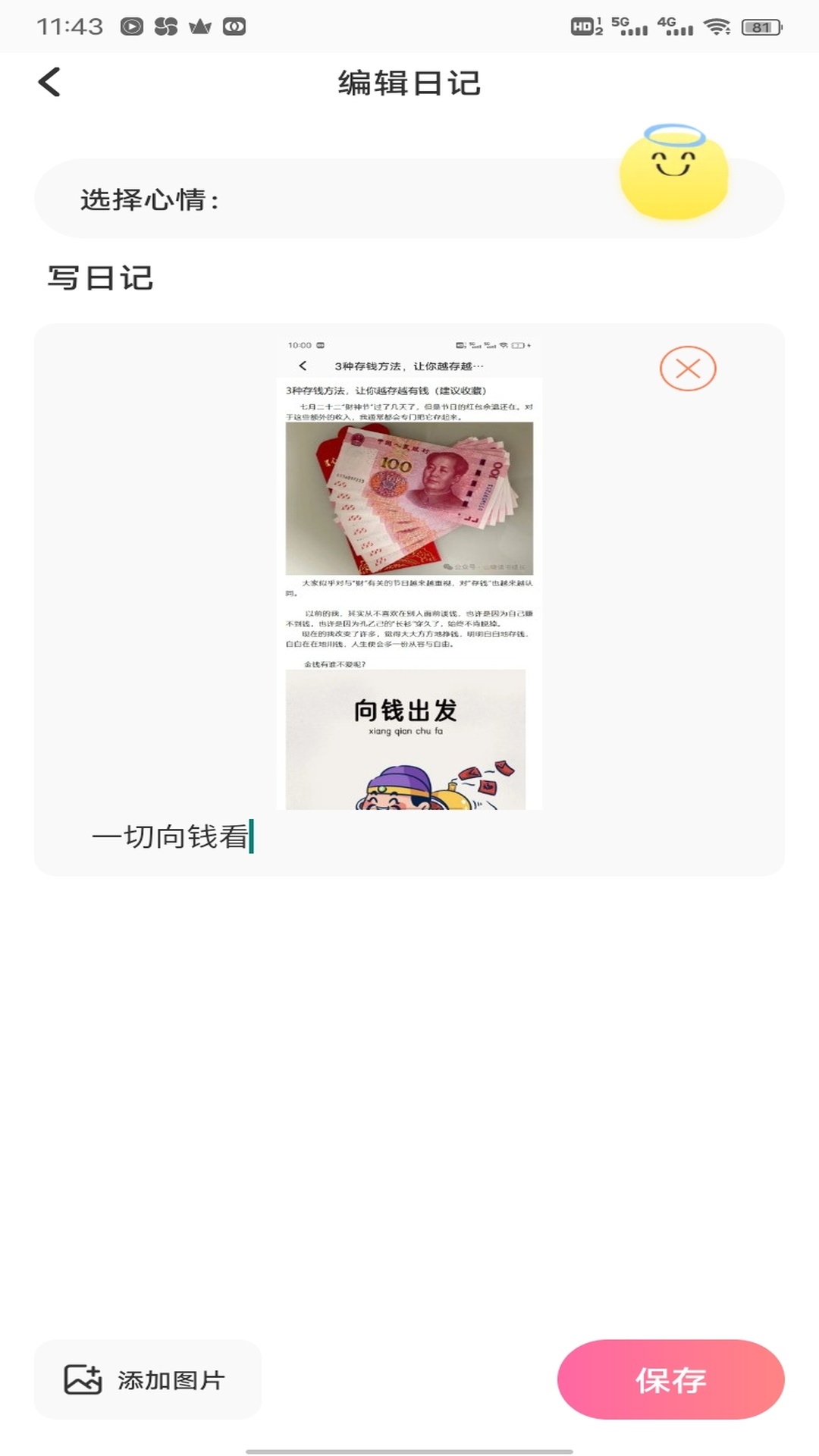Tap the back arrow to exit 编辑日记

coord(50,82)
